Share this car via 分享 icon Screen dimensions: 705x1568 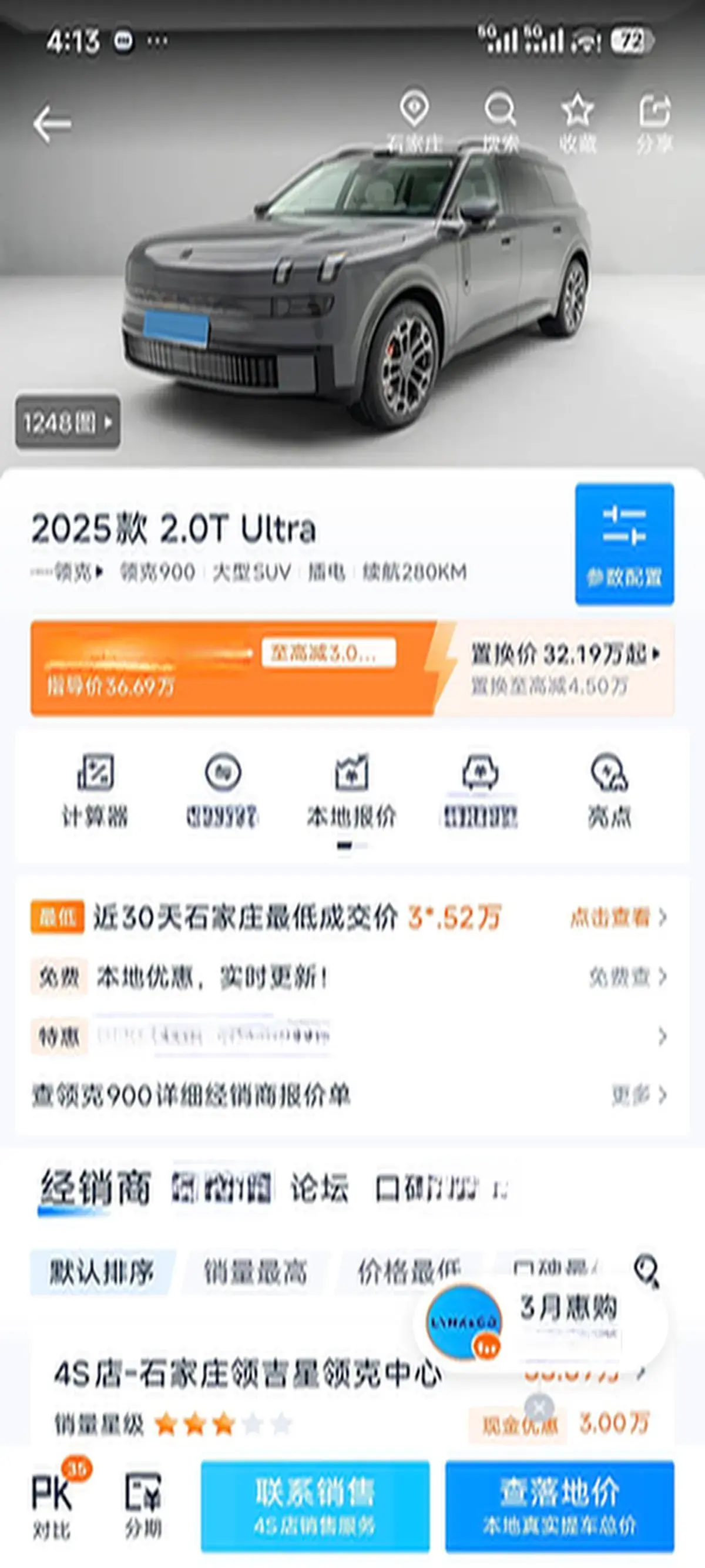coord(654,122)
